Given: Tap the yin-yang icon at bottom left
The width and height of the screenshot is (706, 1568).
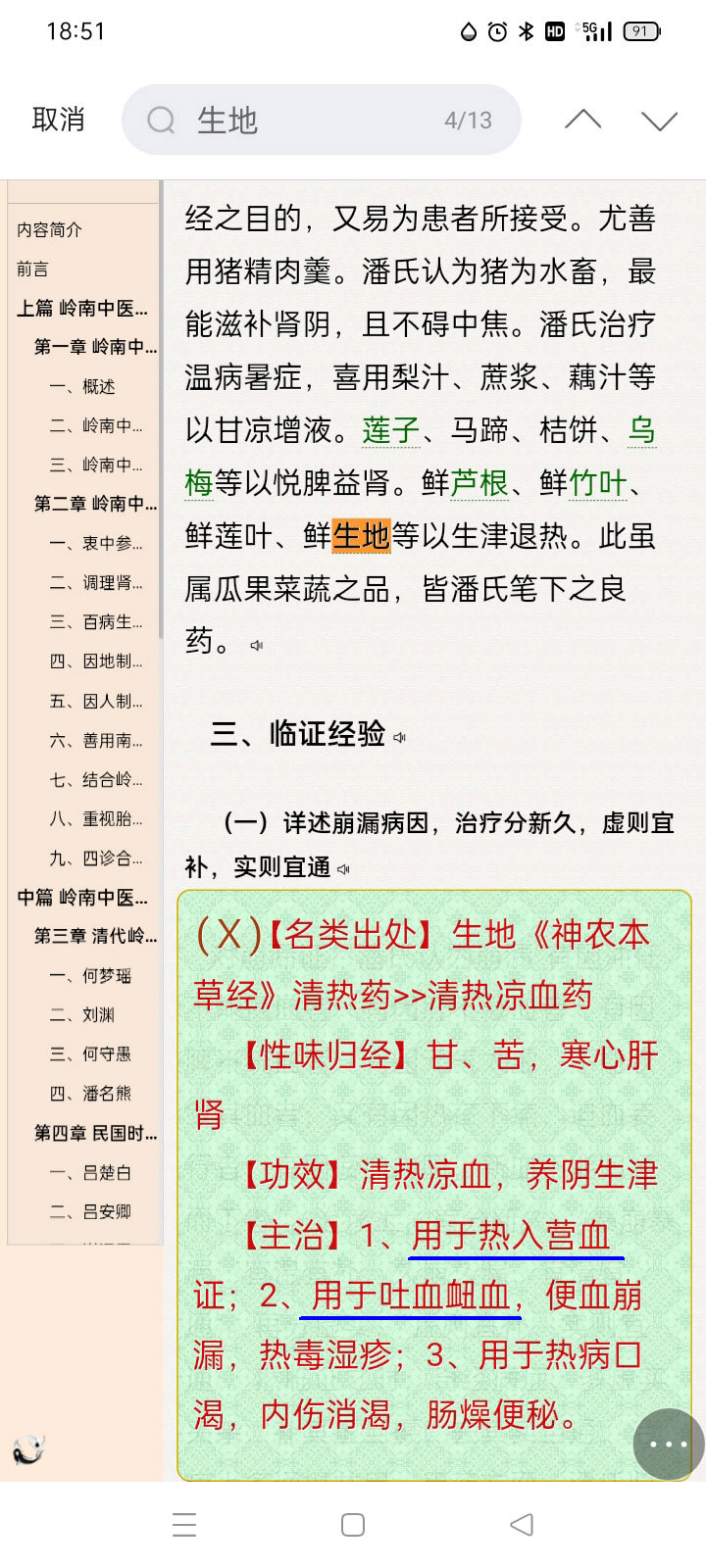Looking at the screenshot, I should 28,1449.
